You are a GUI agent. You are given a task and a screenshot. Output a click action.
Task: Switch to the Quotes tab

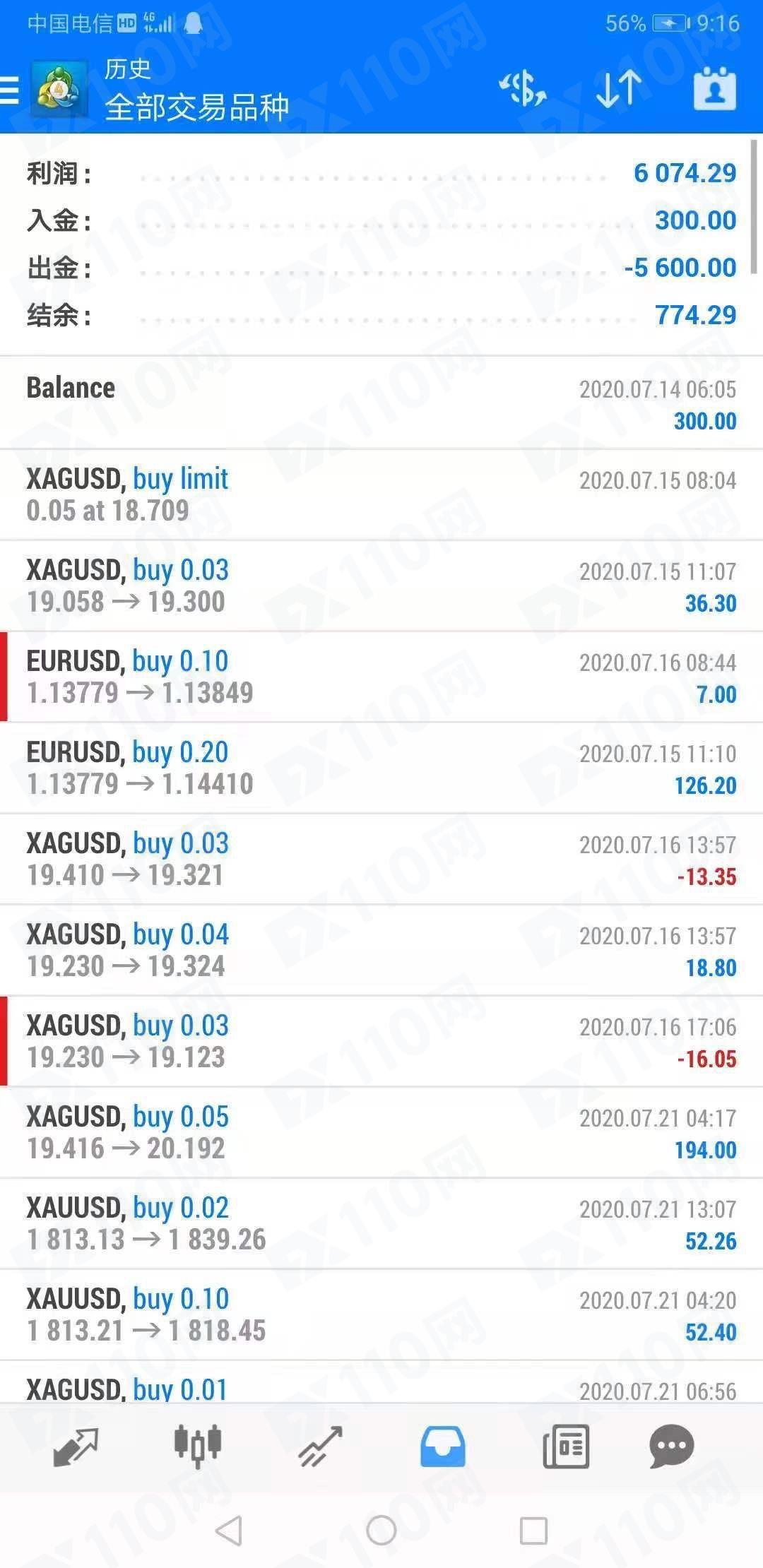point(76,1446)
